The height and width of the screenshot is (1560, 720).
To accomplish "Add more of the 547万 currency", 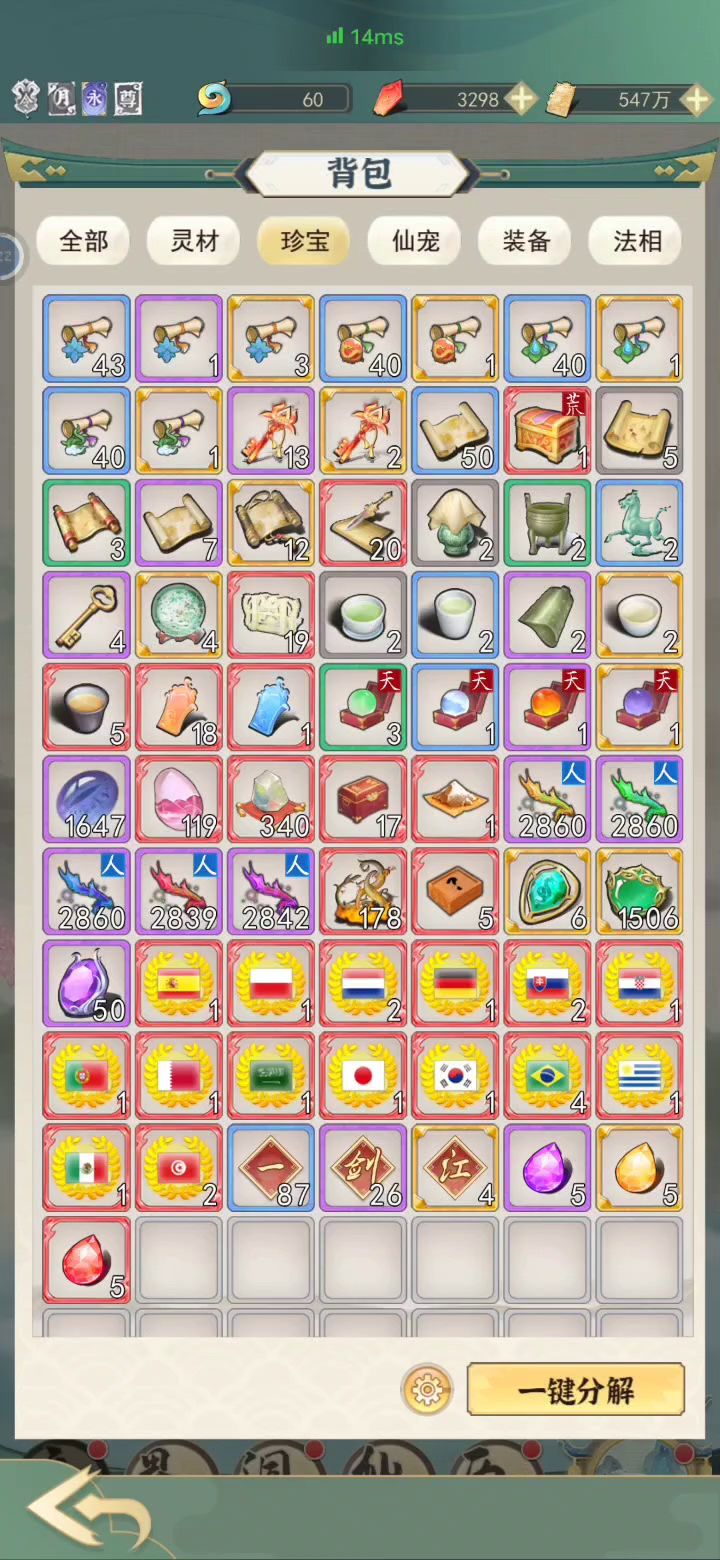I will [695, 99].
